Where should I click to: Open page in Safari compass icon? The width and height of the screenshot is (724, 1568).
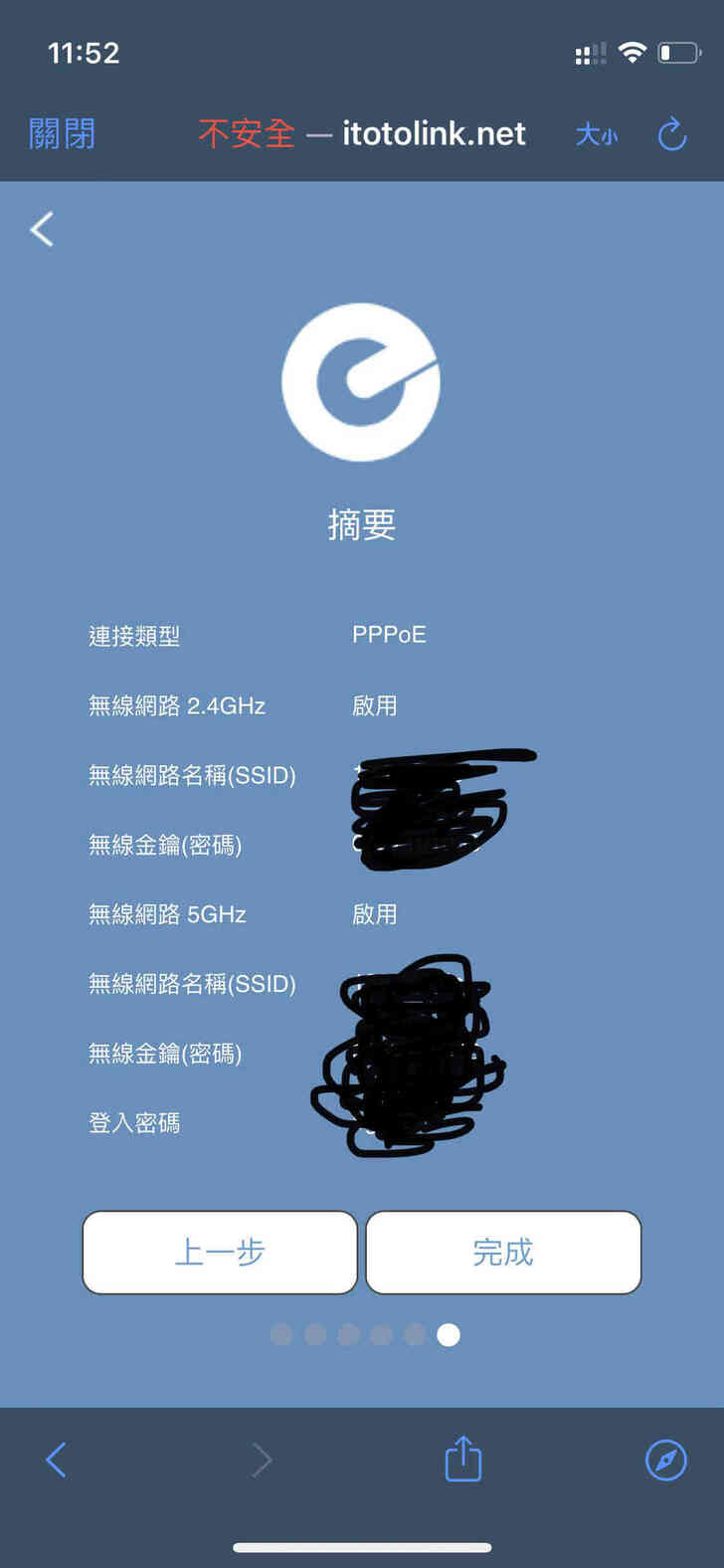(x=665, y=1460)
